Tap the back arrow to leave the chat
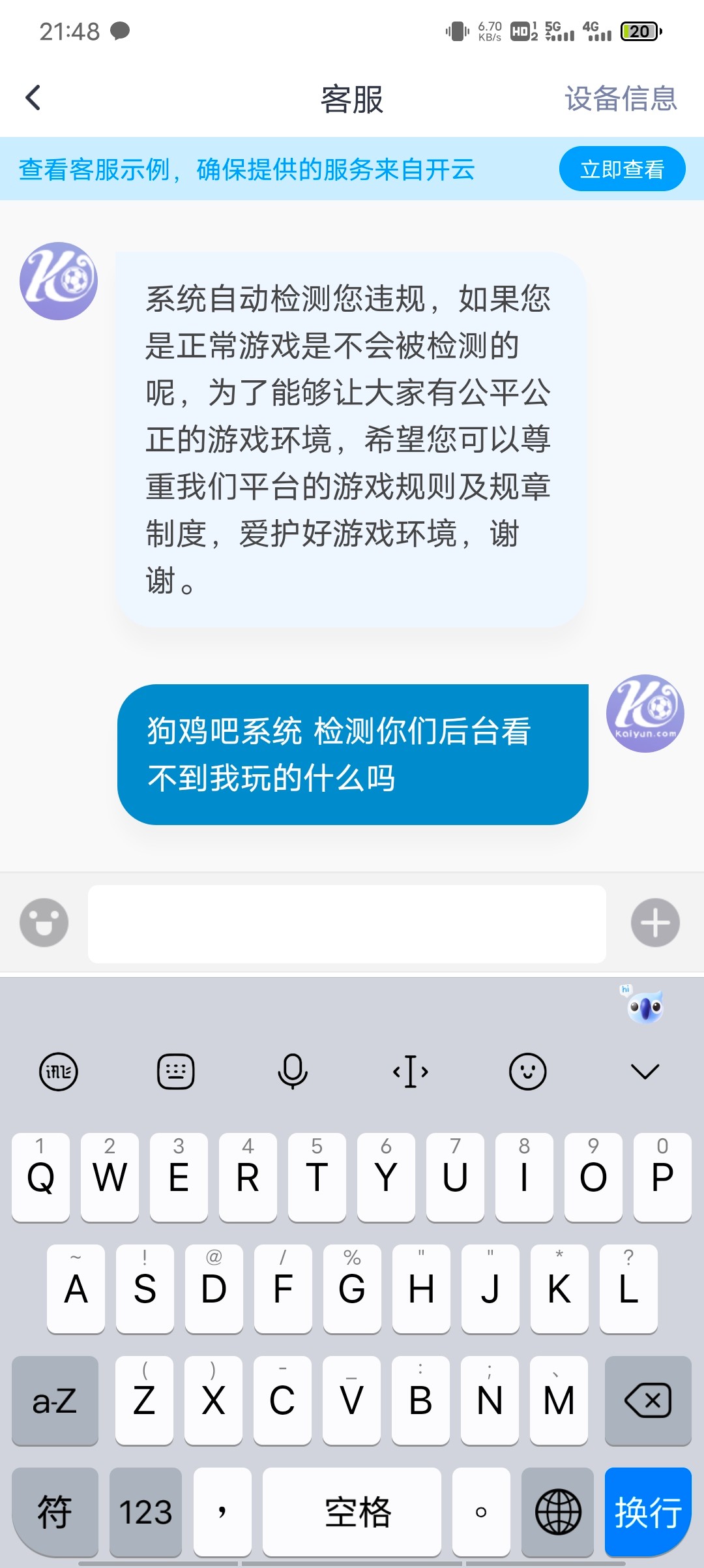The image size is (704, 1568). coord(33,98)
